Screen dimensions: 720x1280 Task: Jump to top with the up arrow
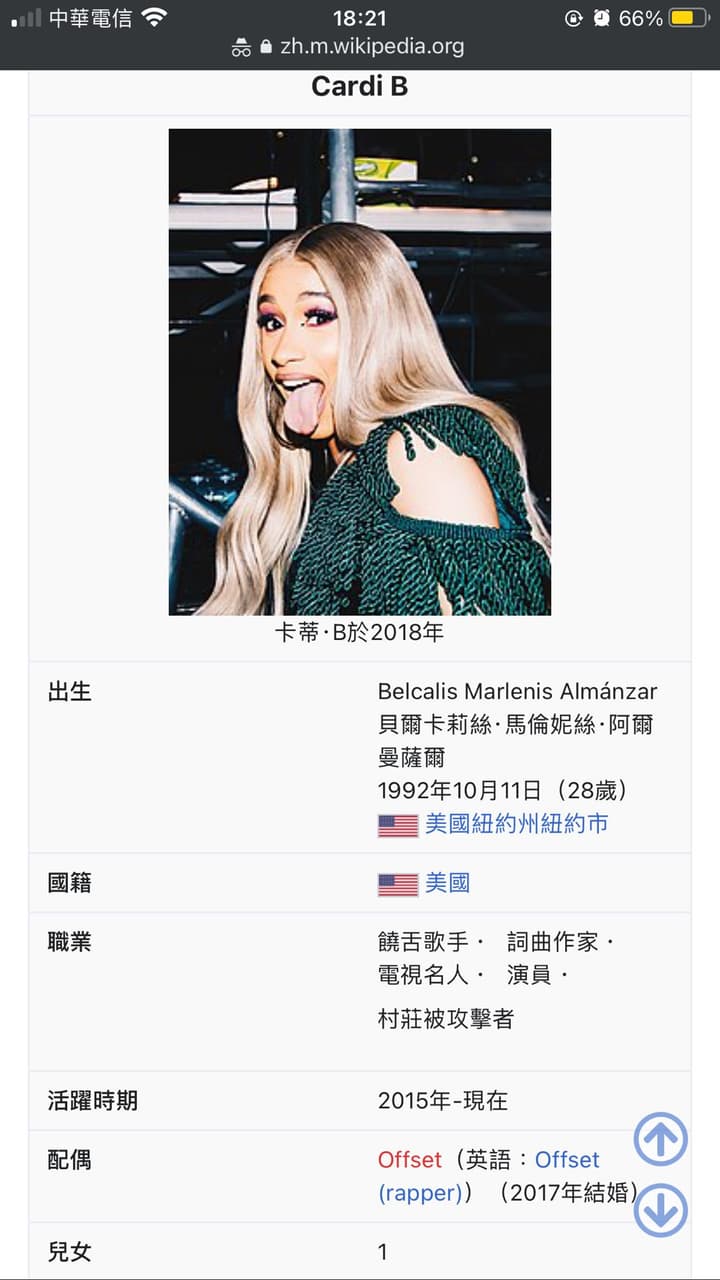coord(661,1139)
